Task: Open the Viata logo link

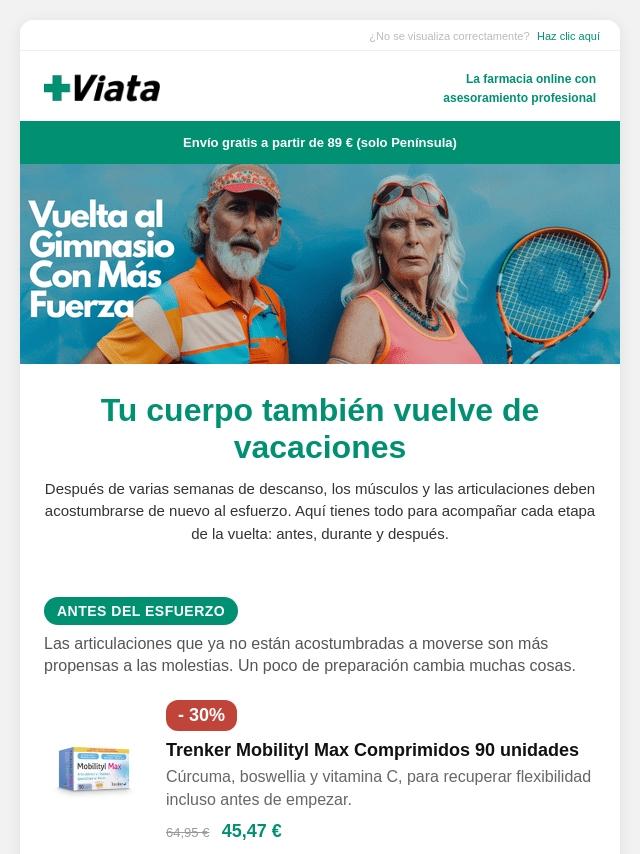Action: 102,88
